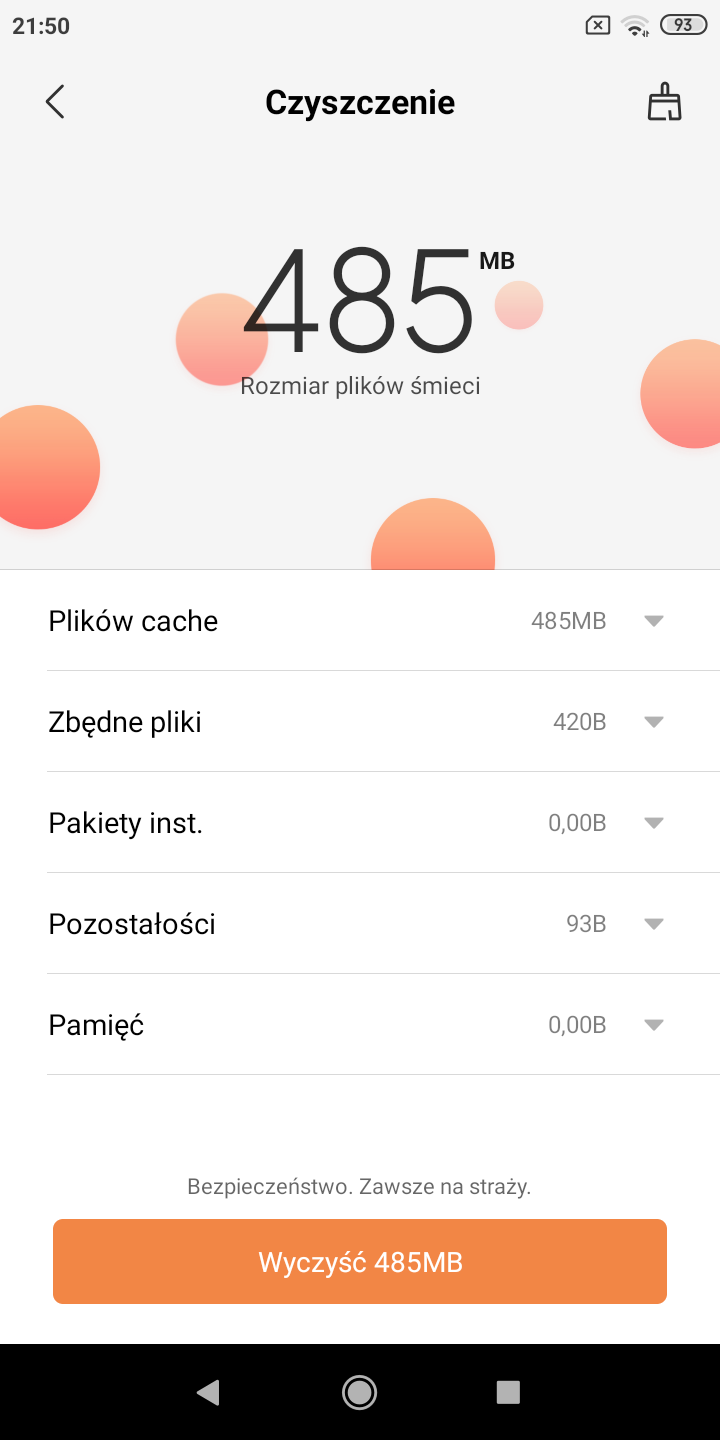Screen dimensions: 720x1440
Task: Tap the recent apps square in navigation bar
Action: pos(508,1392)
